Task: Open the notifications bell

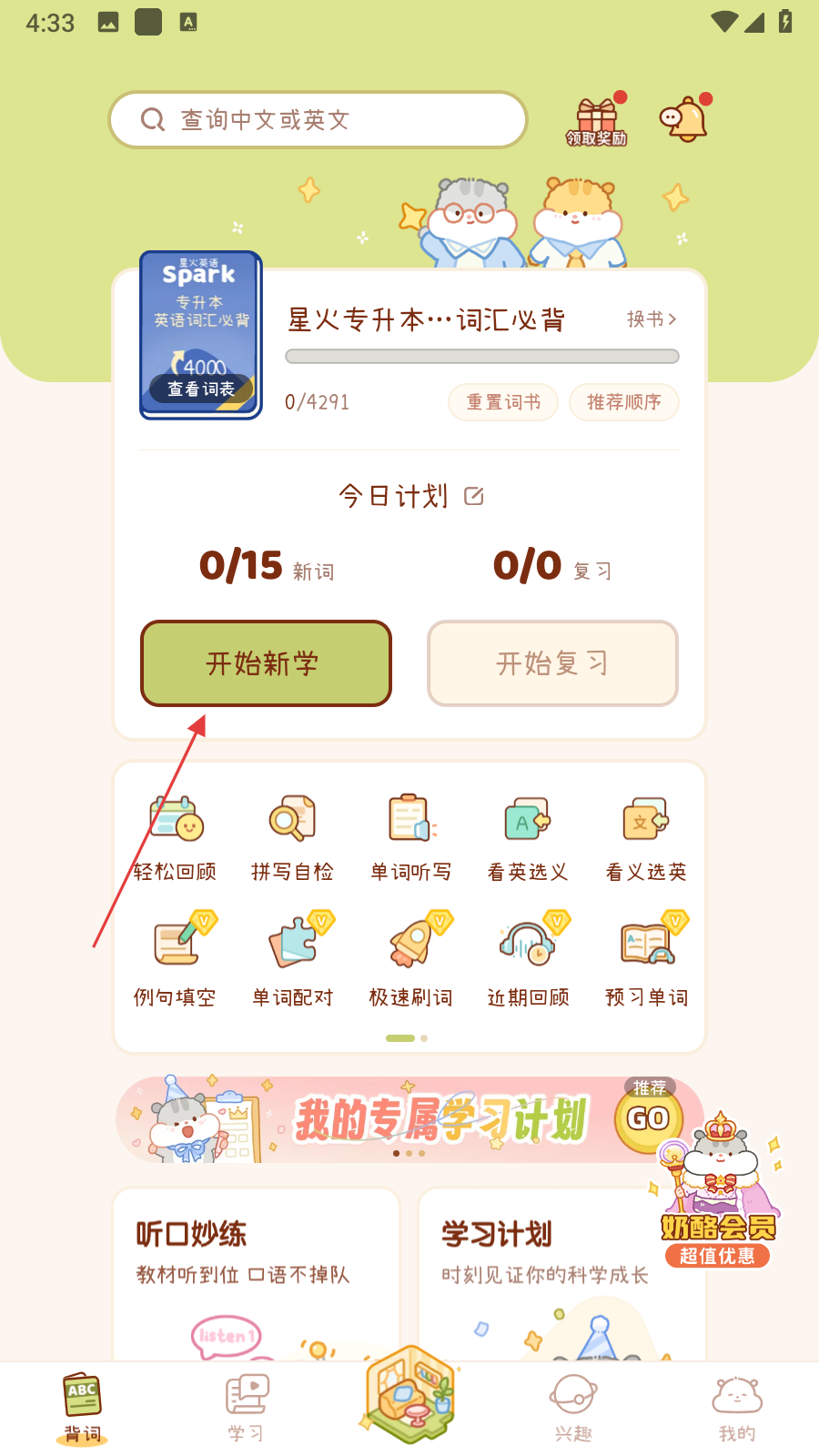Action: (685, 118)
